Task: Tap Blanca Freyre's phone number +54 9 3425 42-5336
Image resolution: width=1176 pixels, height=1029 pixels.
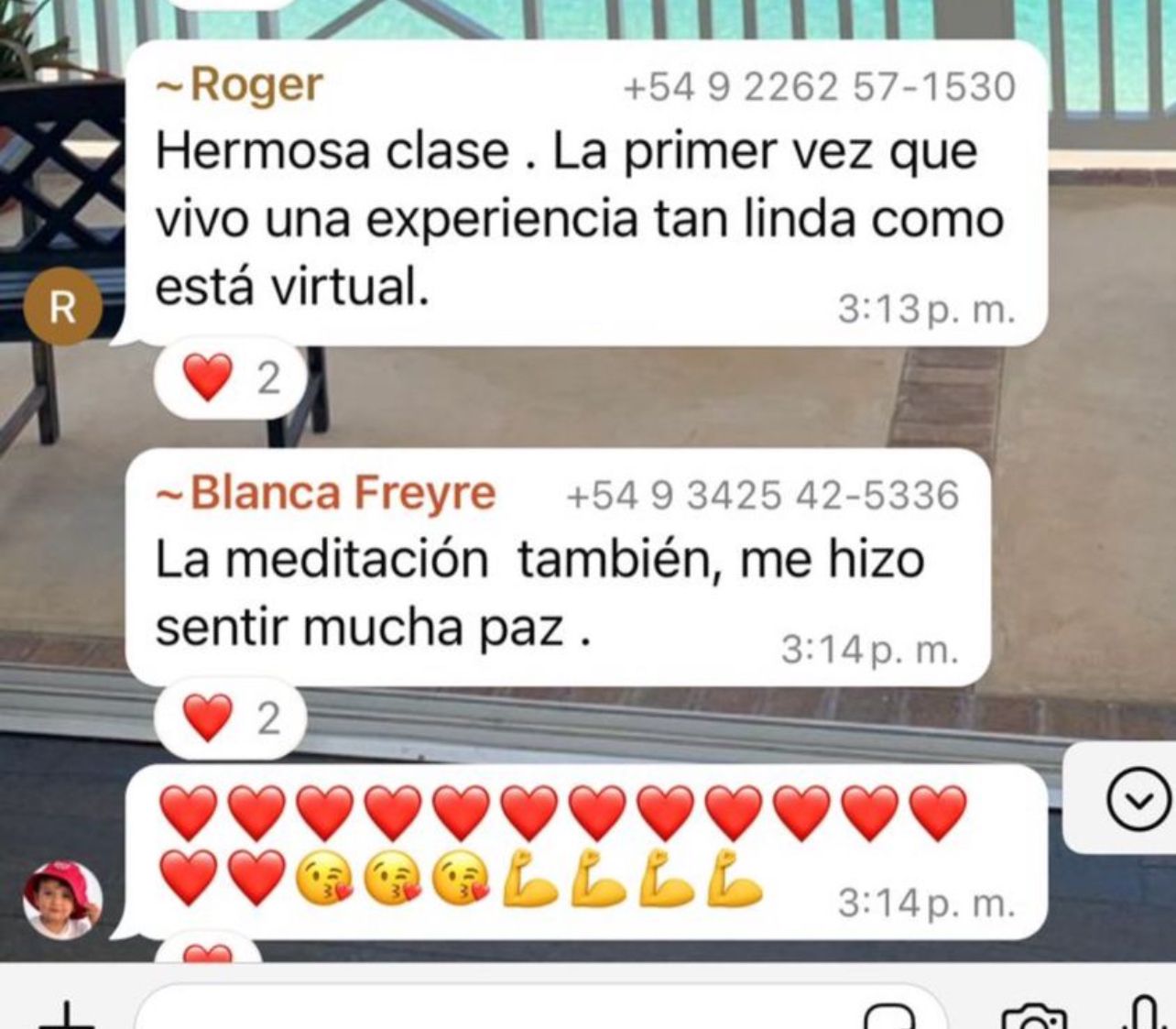Action: [x=762, y=496]
